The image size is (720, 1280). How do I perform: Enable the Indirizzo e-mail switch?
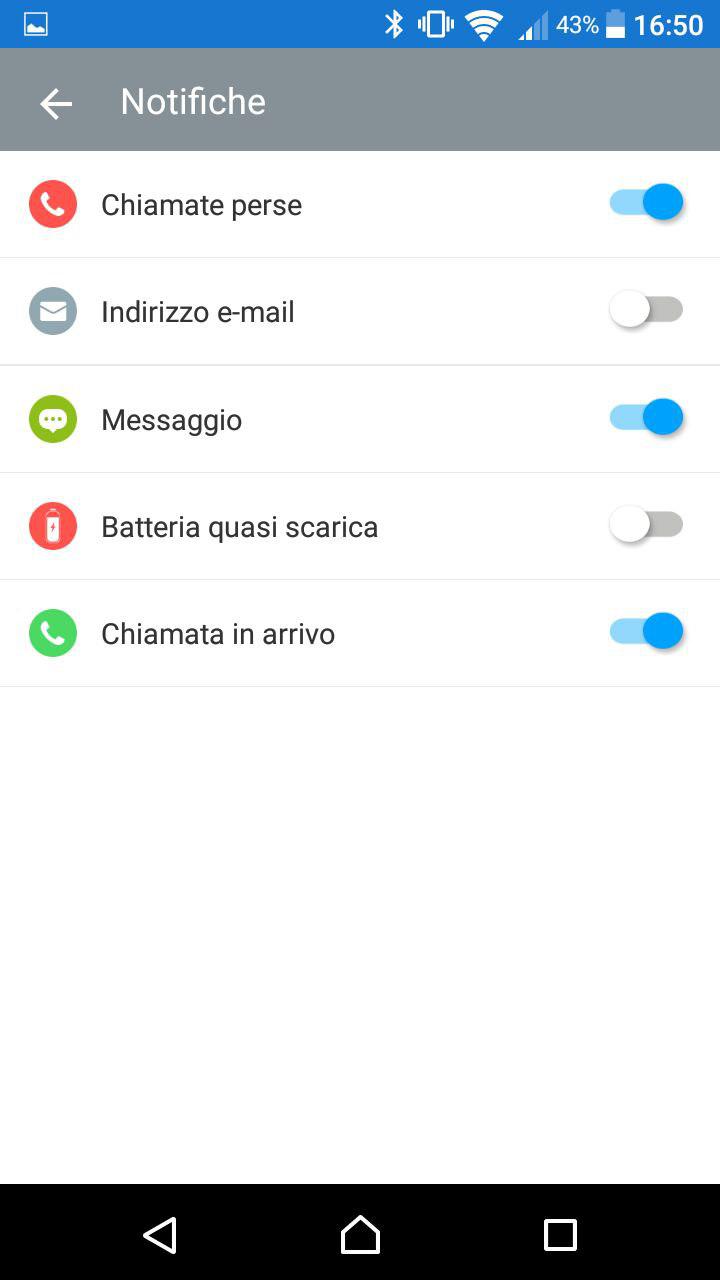click(646, 310)
